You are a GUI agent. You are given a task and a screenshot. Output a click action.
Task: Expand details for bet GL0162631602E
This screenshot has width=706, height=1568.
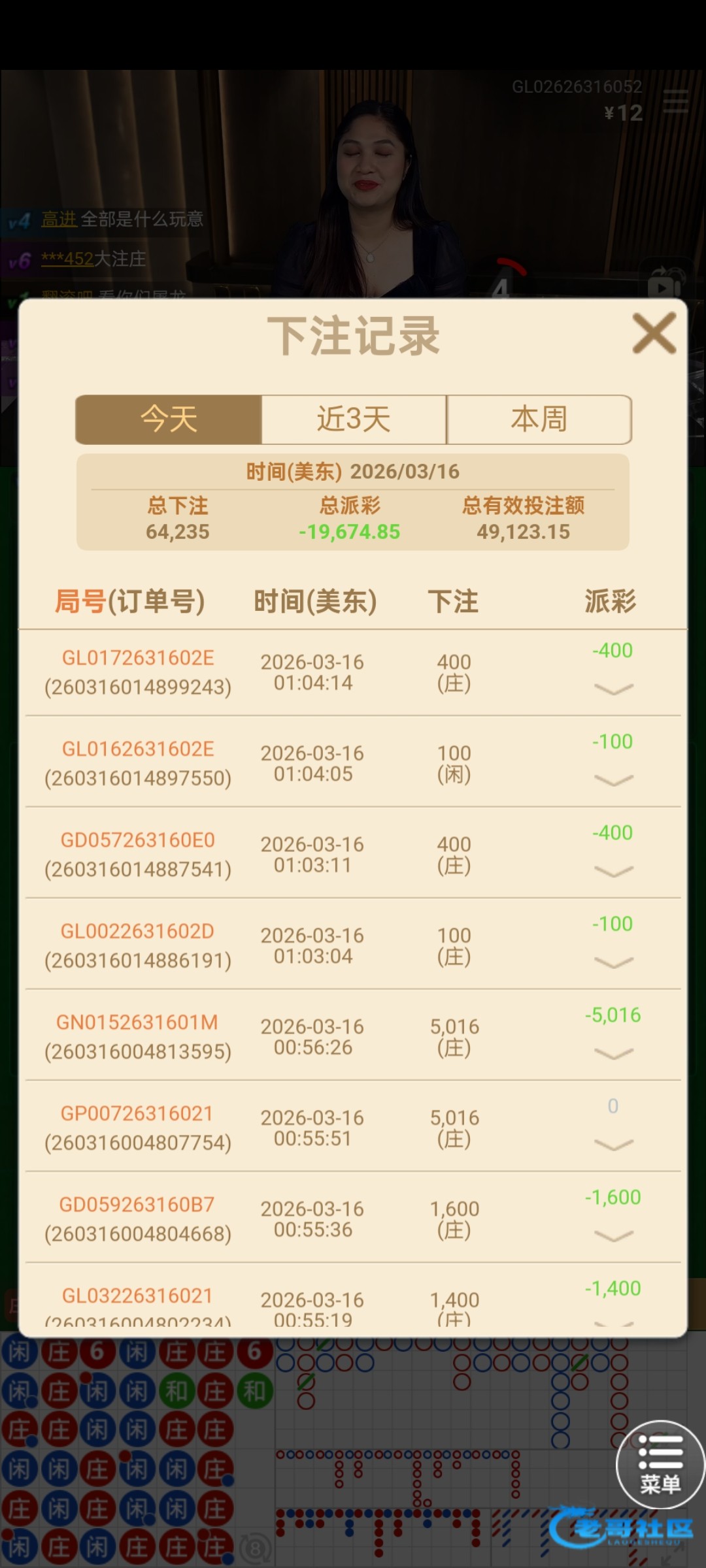613,780
